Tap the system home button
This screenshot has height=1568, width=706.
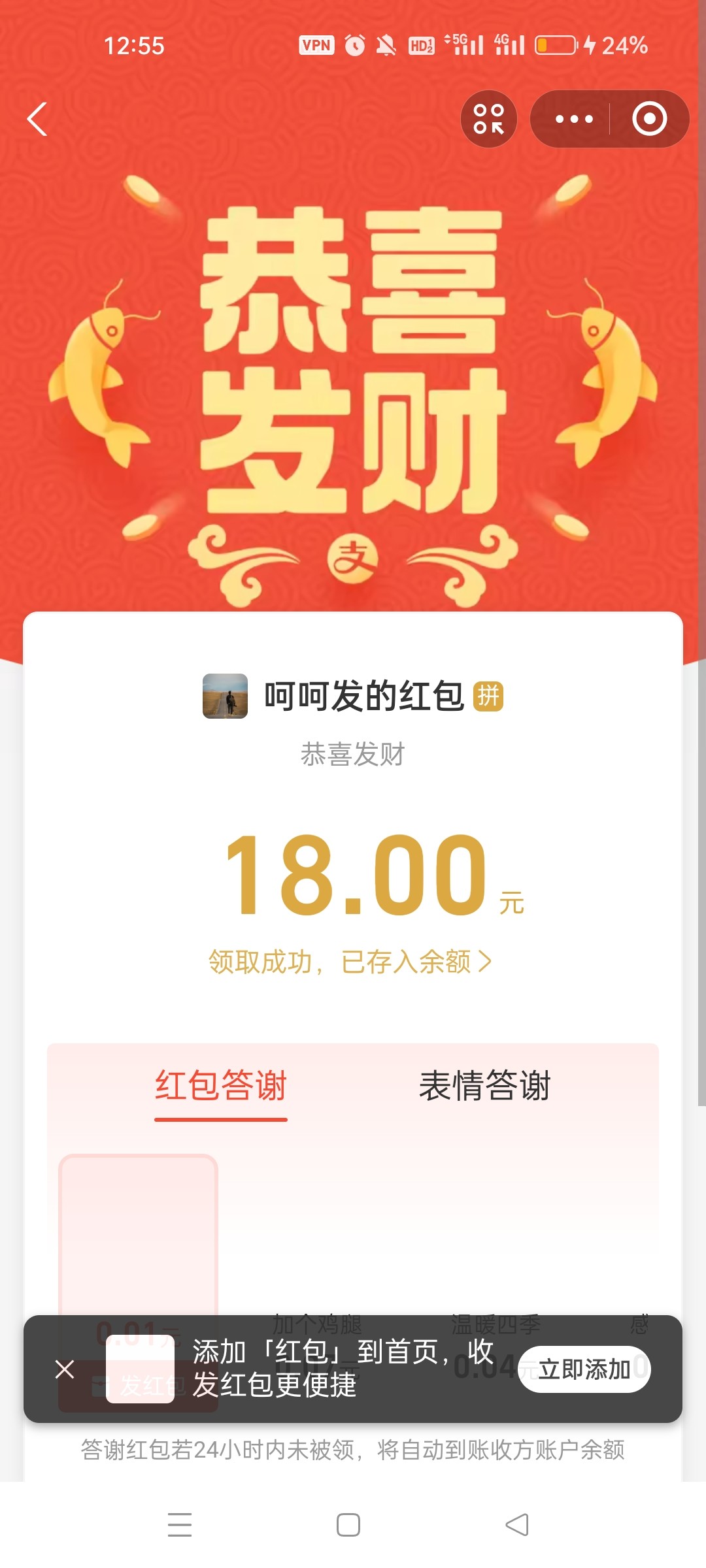point(348,1525)
